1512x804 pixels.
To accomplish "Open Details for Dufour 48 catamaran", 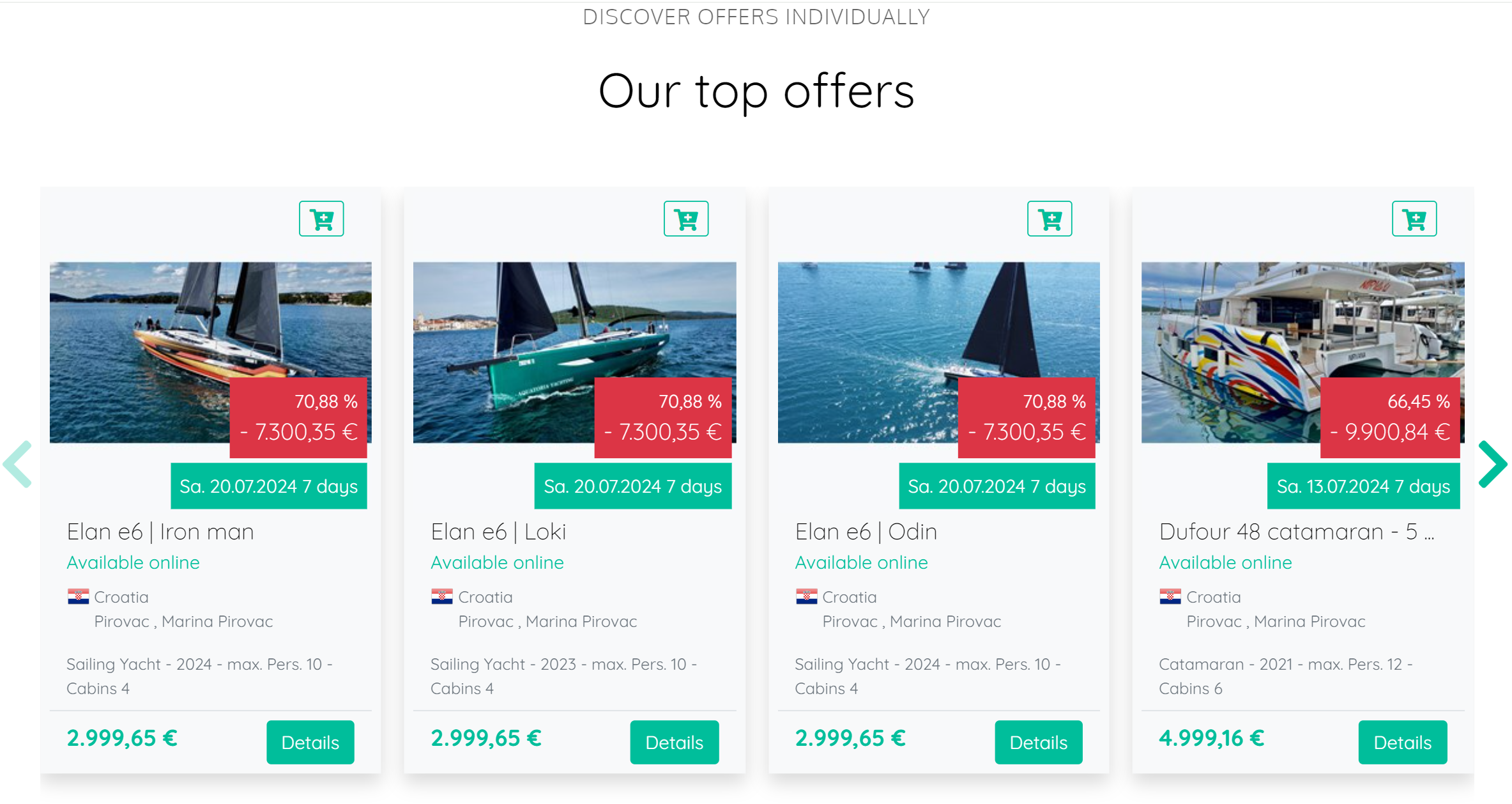I will 1402,742.
